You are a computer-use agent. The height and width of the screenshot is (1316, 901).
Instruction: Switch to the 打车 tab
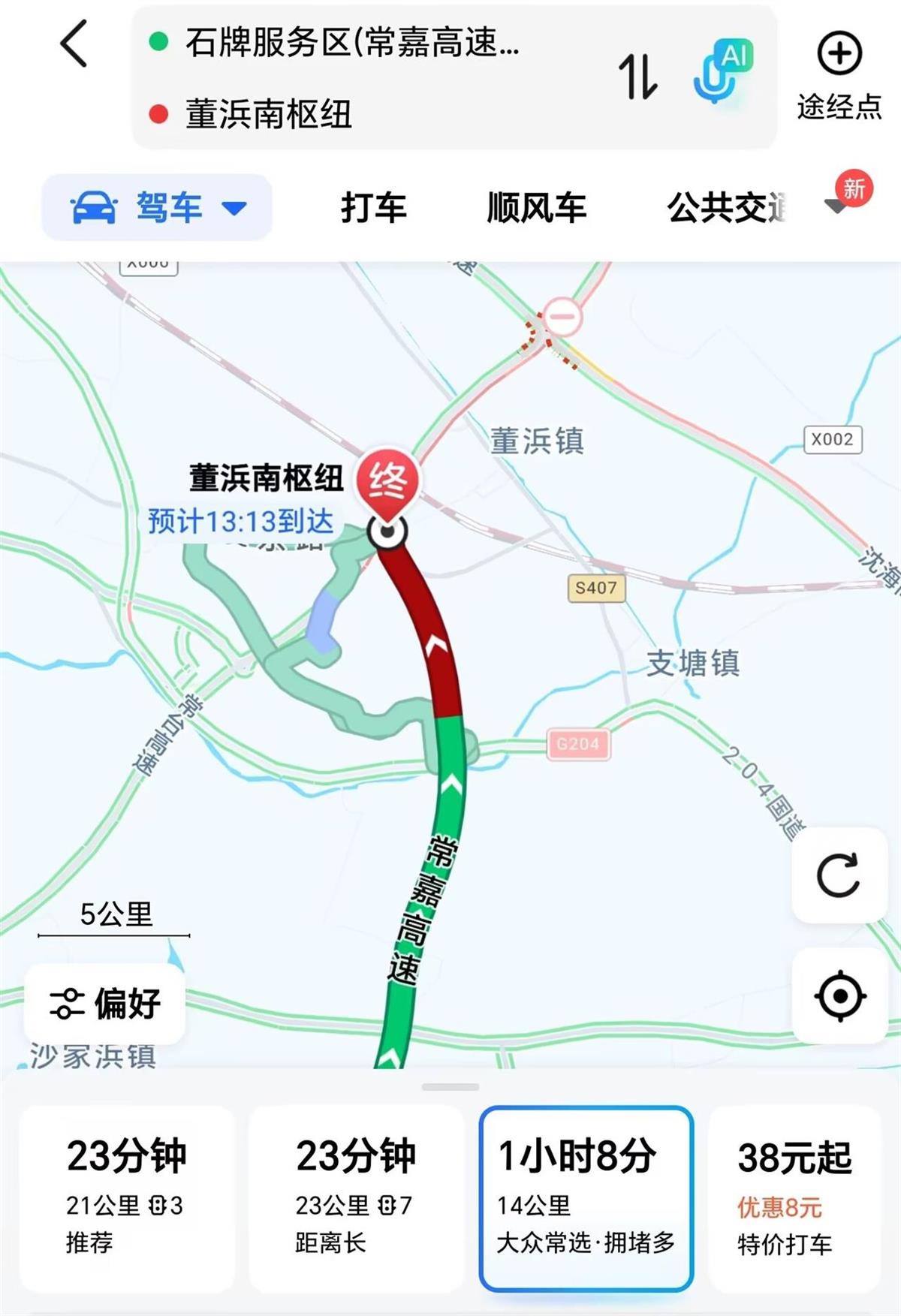373,208
